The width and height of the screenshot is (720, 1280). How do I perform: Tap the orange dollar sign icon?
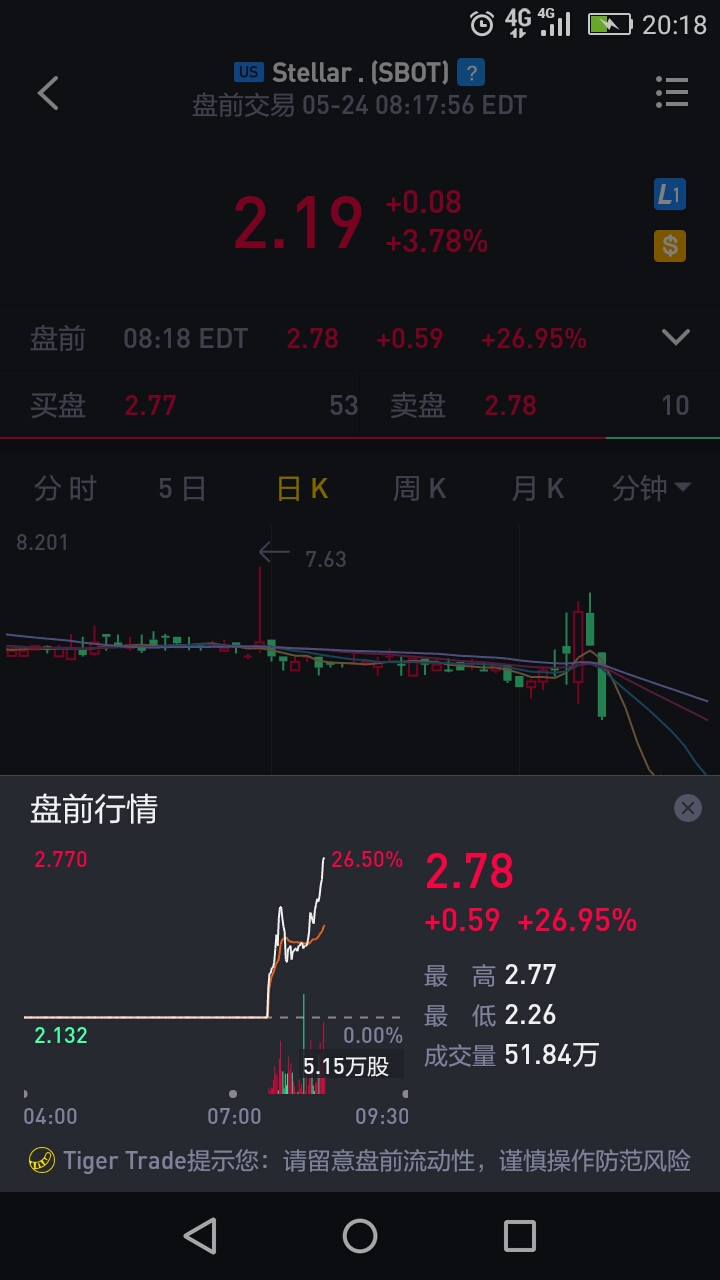pos(670,245)
